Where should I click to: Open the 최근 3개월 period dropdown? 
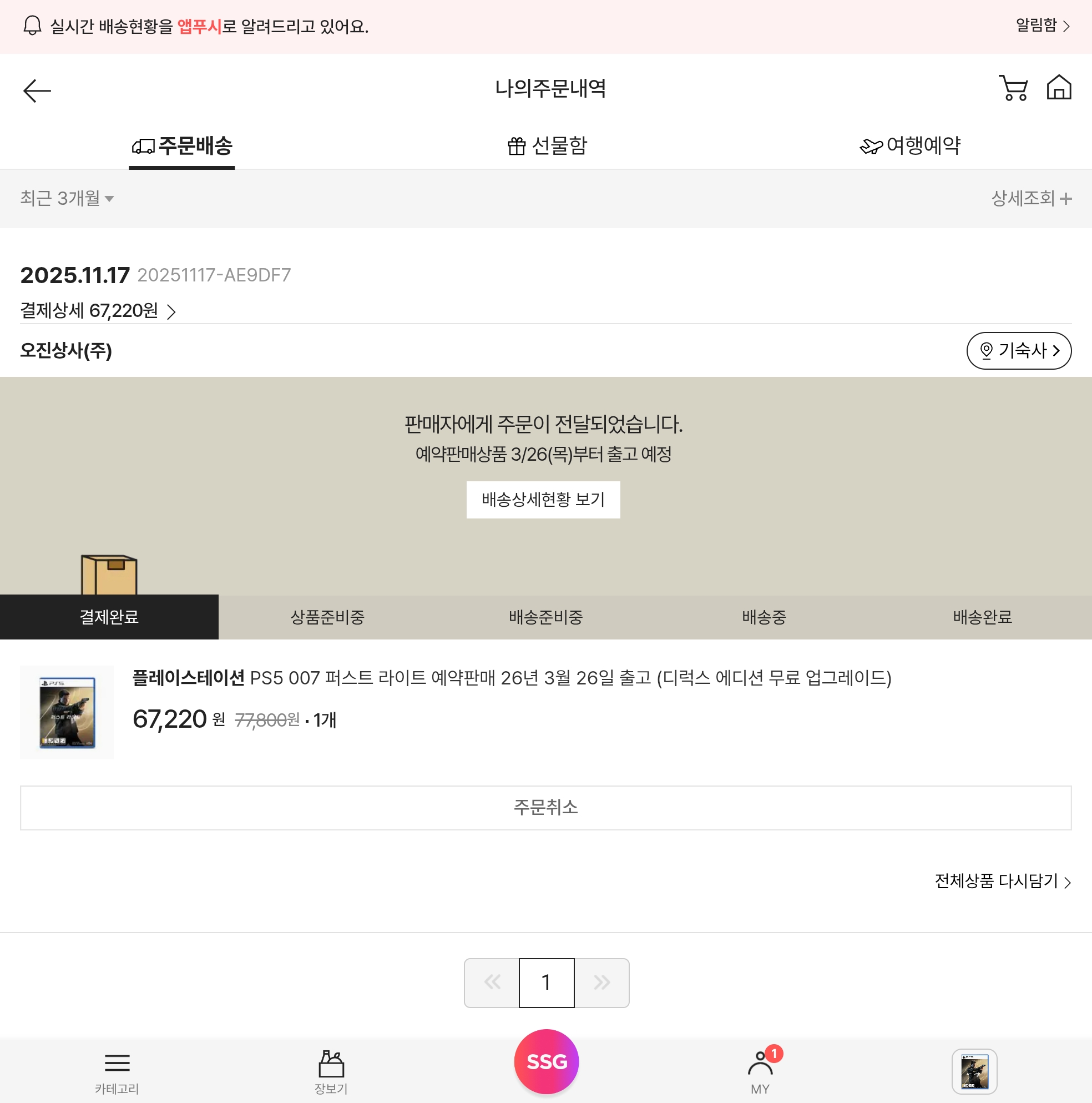67,198
